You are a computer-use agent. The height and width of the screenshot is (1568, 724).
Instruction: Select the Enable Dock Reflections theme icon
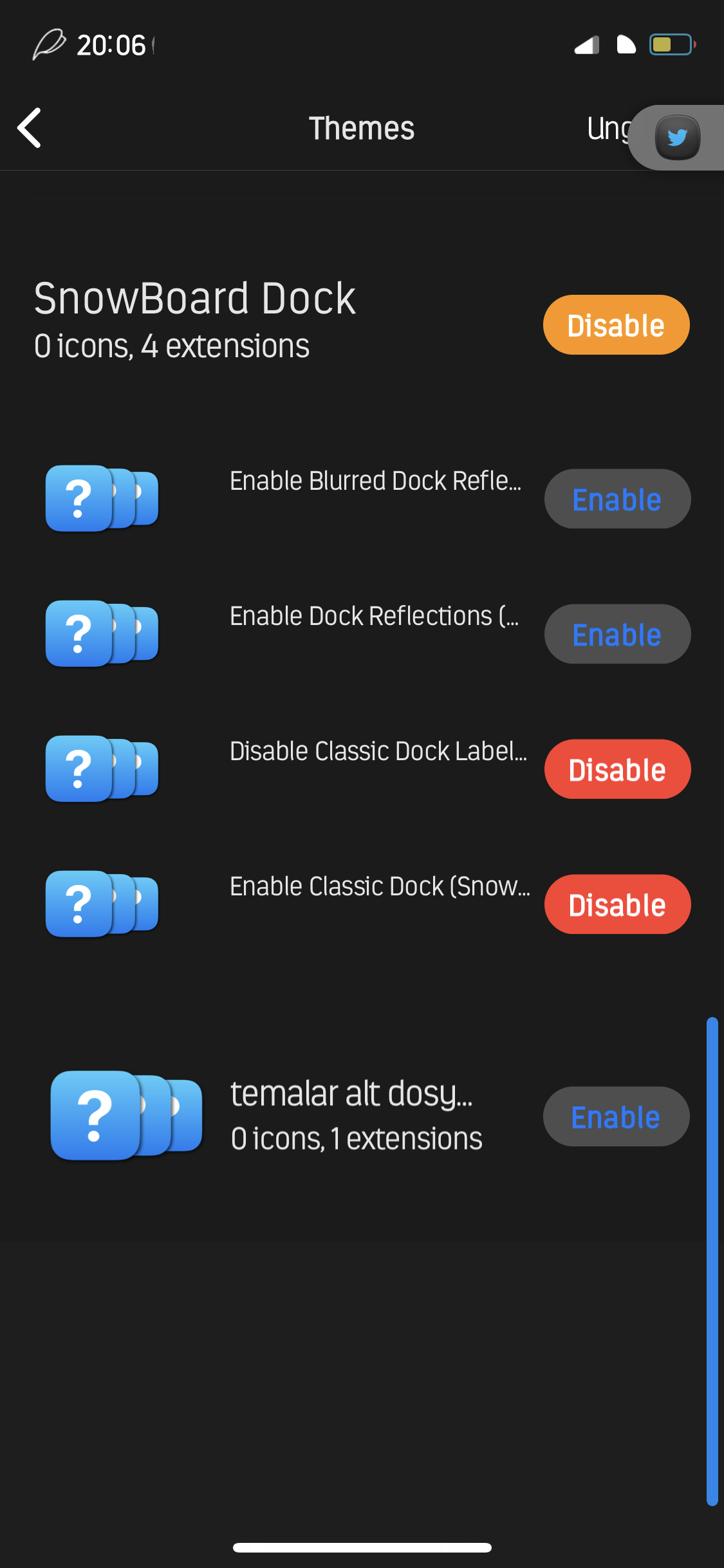101,634
